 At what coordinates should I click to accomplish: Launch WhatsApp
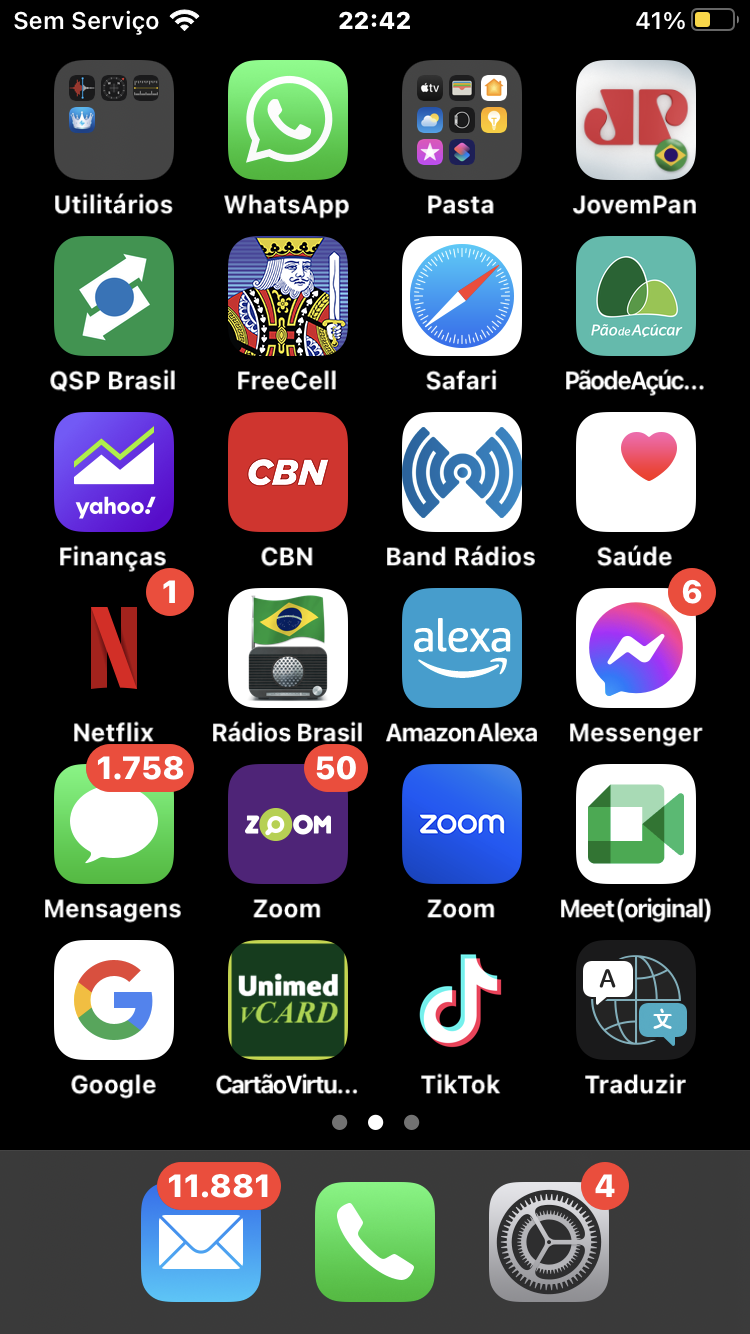(287, 120)
